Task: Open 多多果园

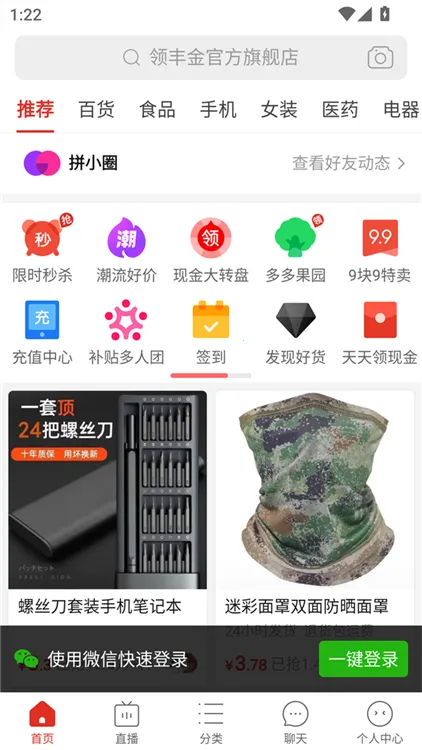Action: (x=295, y=250)
